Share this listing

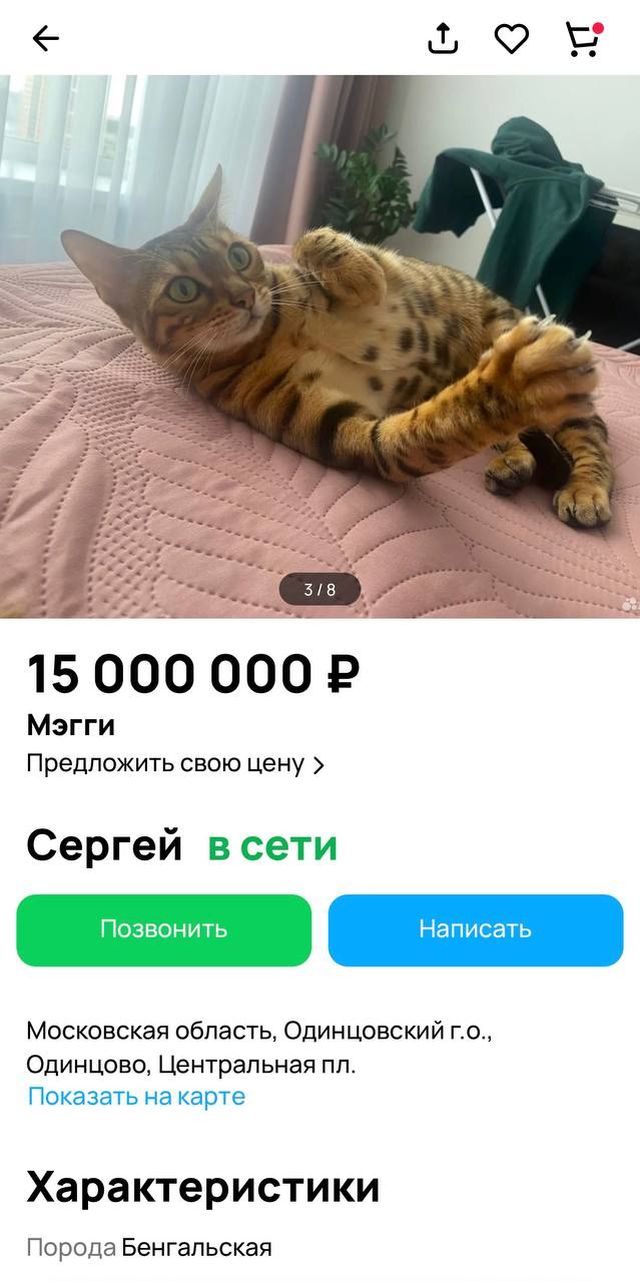(x=442, y=39)
